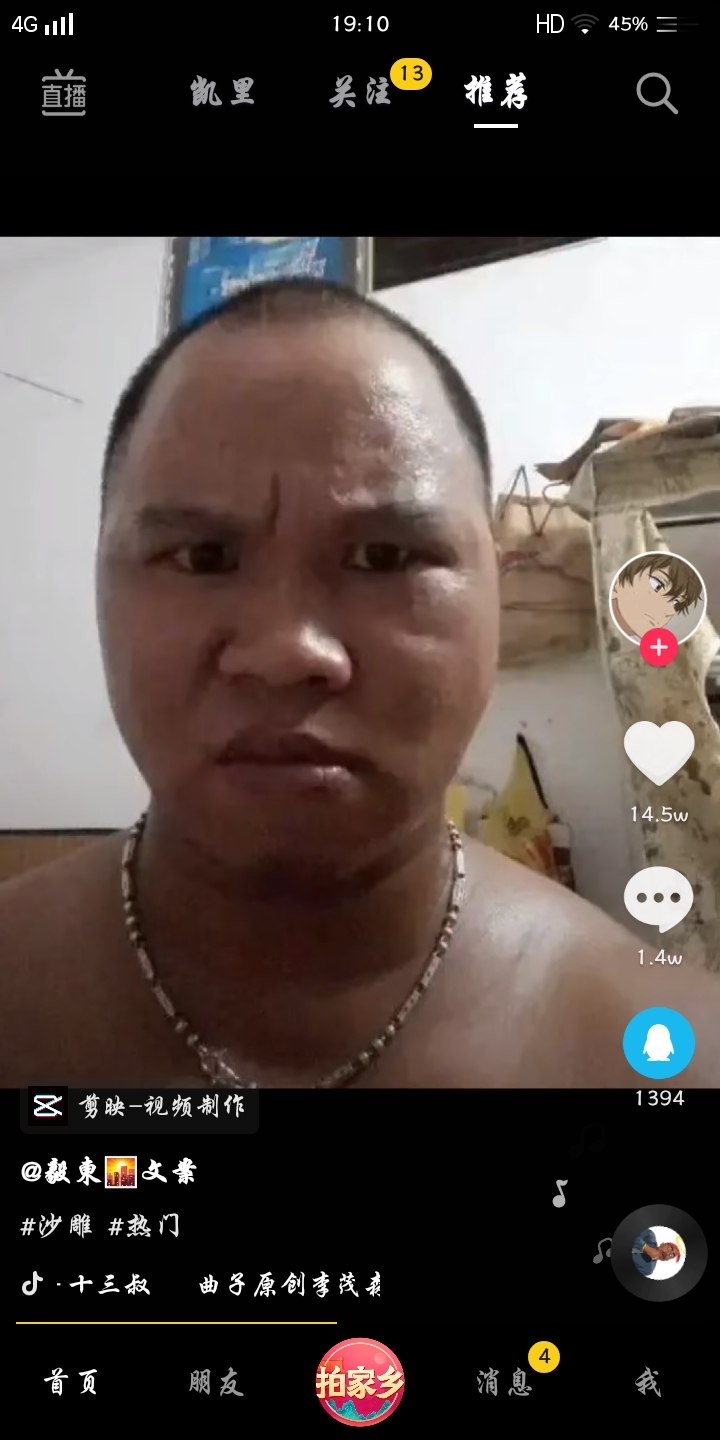The width and height of the screenshot is (720, 1440).
Task: Switch to the 凯里 city tab
Action: click(222, 93)
